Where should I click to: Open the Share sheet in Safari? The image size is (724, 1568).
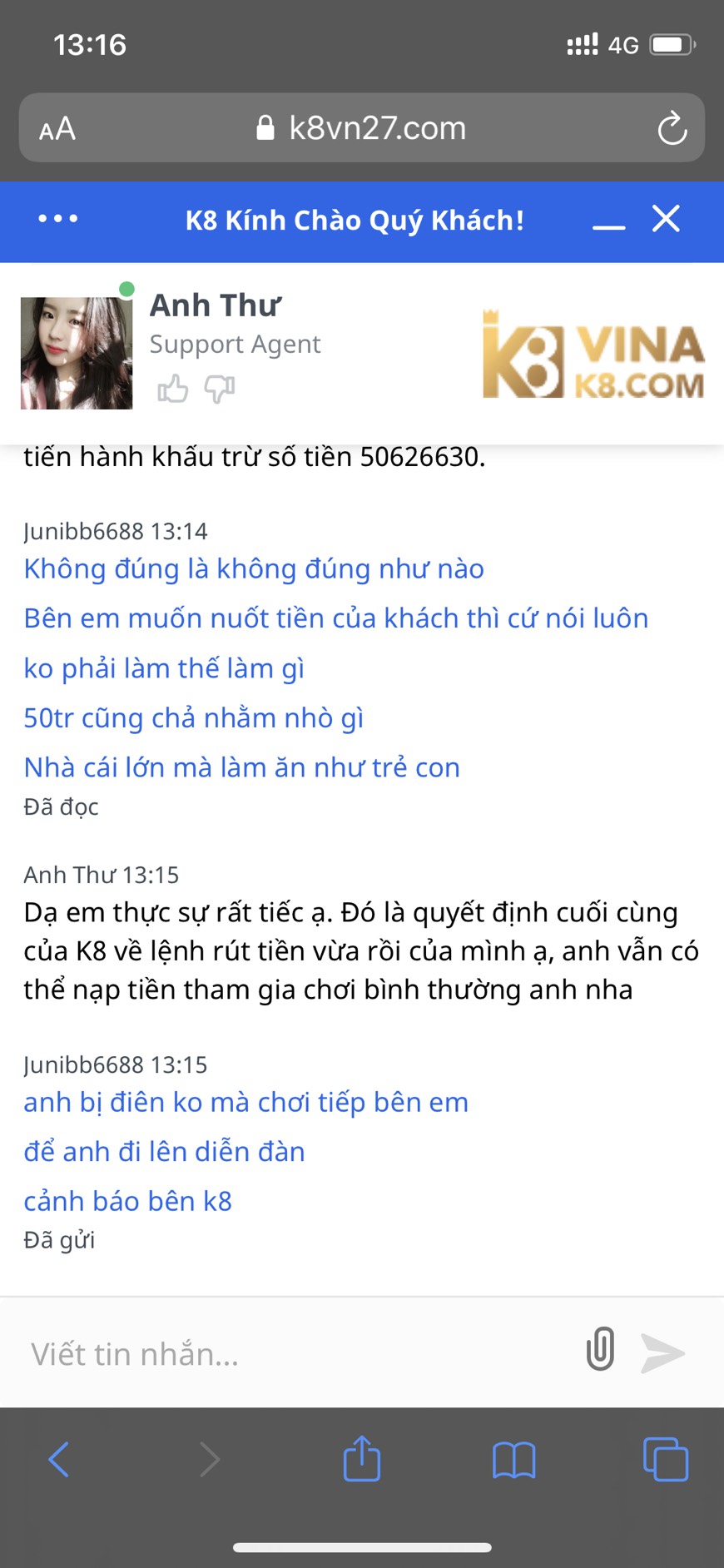pyautogui.click(x=361, y=1459)
